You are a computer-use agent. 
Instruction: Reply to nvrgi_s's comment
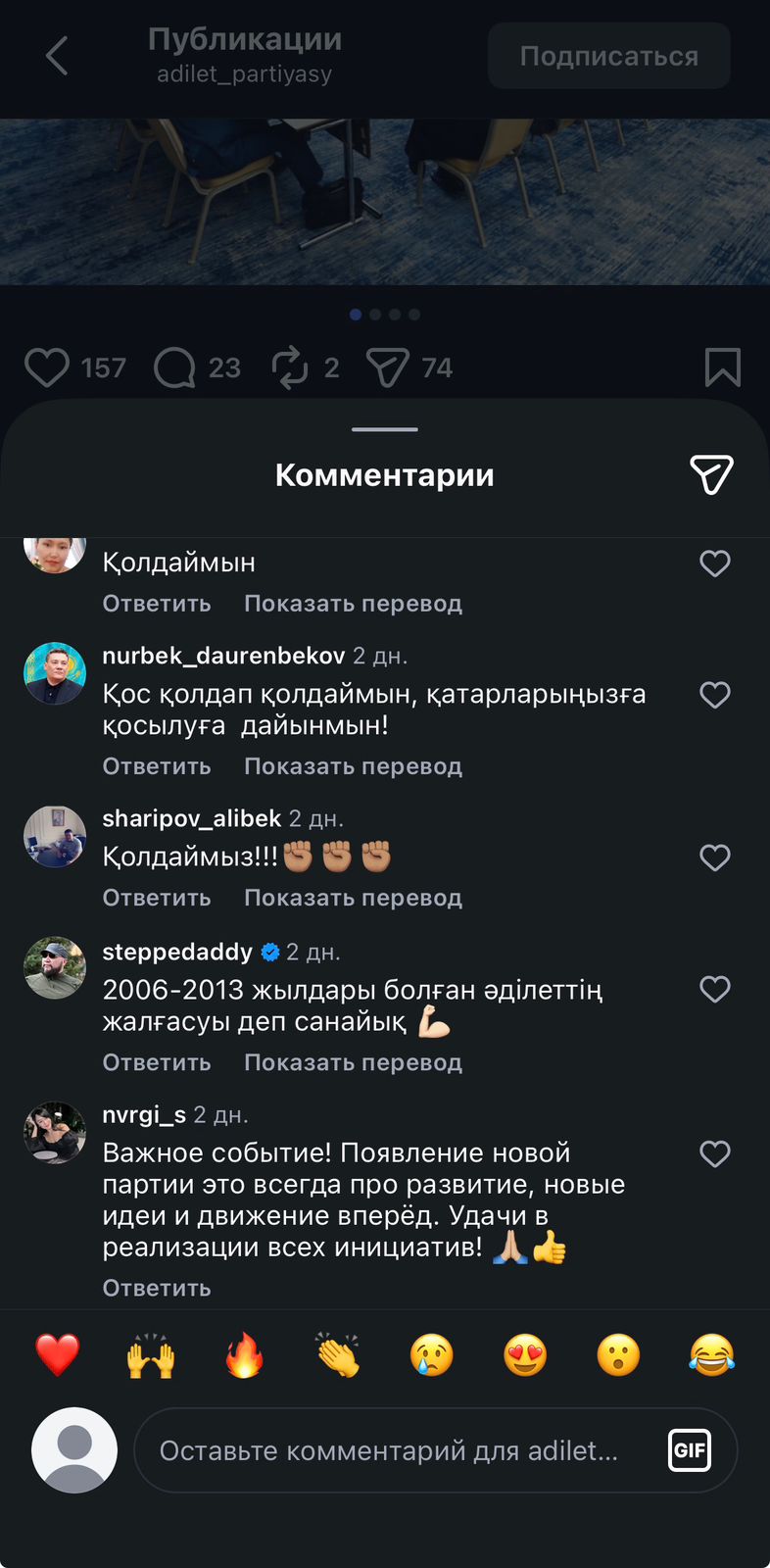tap(157, 1288)
